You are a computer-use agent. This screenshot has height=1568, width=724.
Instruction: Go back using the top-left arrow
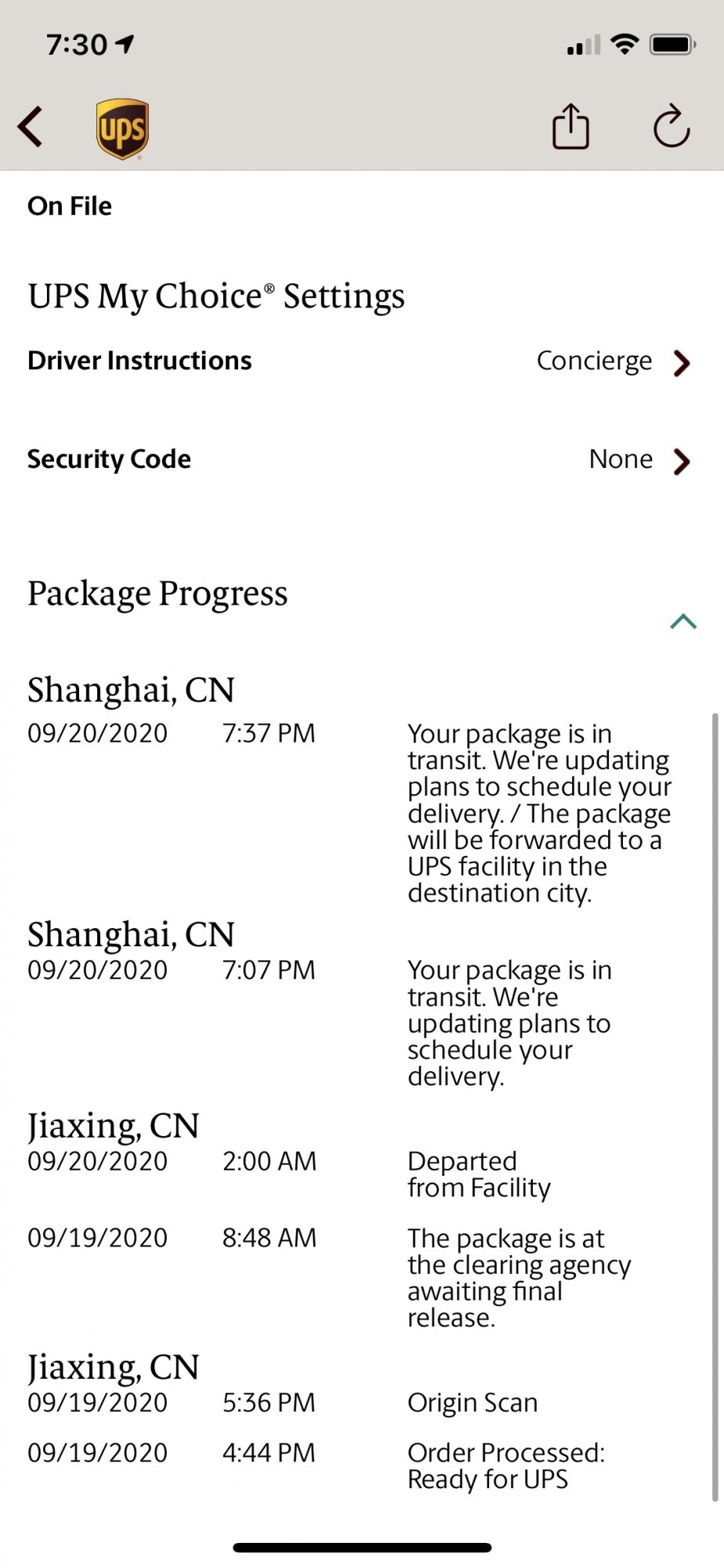click(x=30, y=127)
